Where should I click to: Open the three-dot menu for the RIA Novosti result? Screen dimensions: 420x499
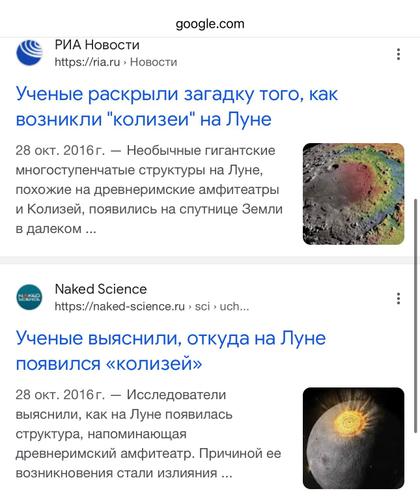pos(398,54)
